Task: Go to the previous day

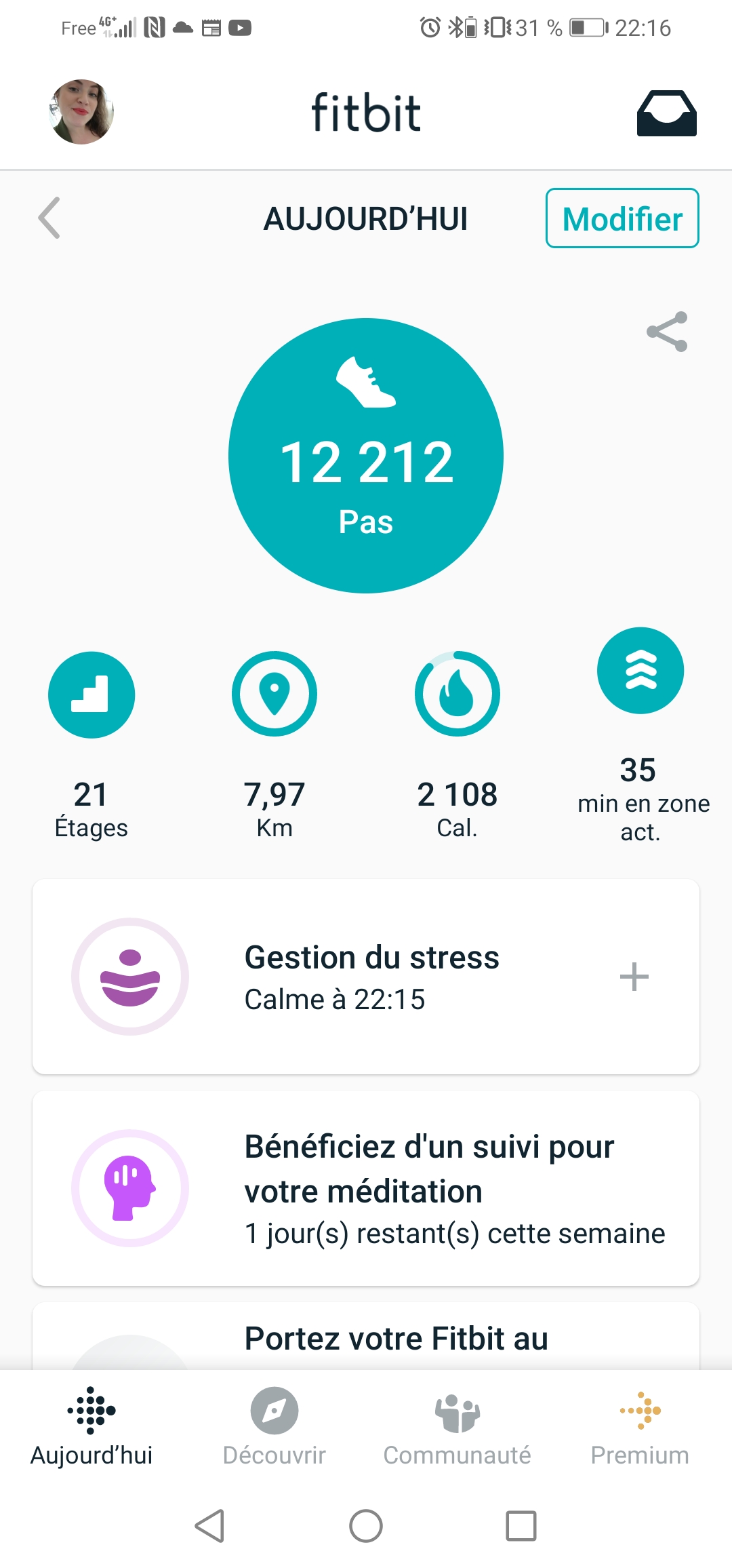Action: tap(49, 218)
